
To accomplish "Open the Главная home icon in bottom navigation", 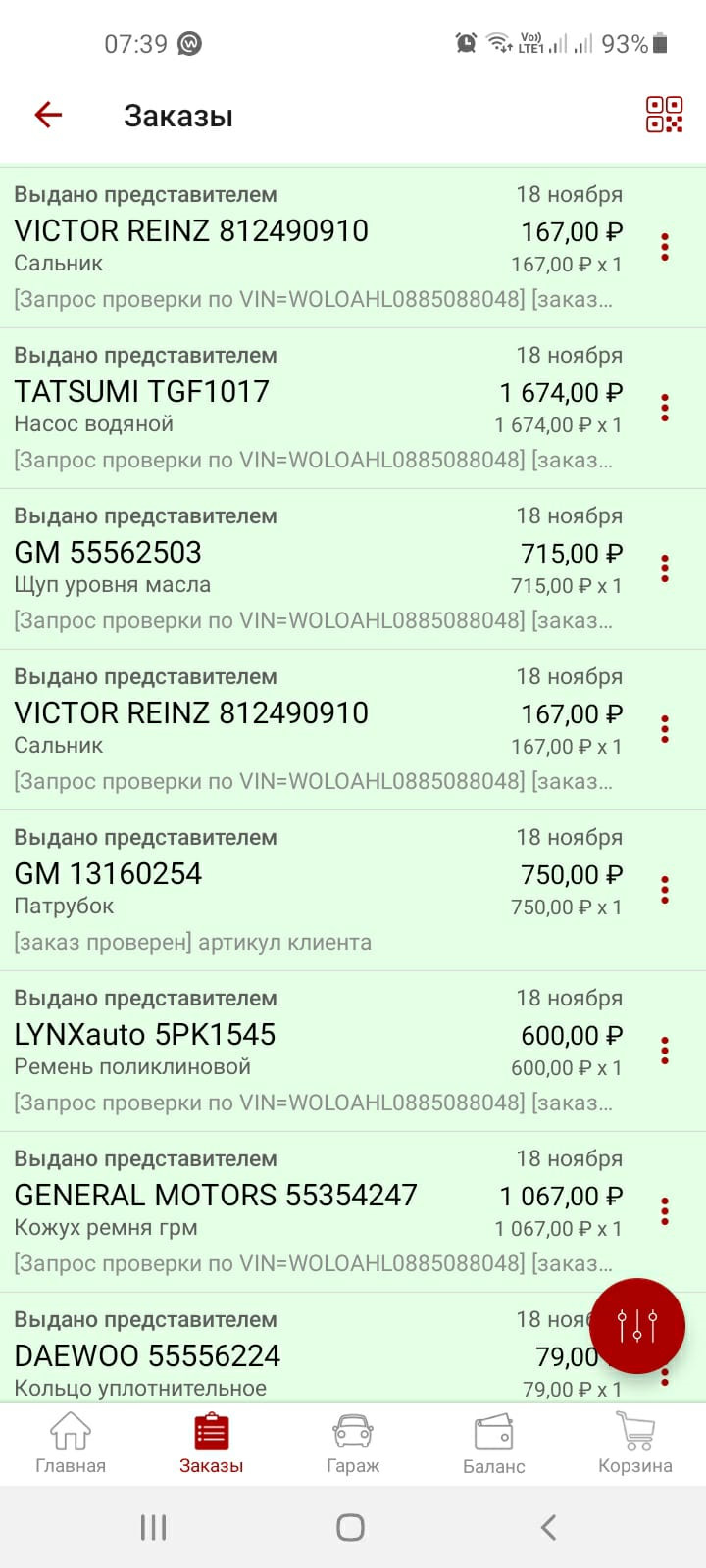I will click(x=70, y=1433).
